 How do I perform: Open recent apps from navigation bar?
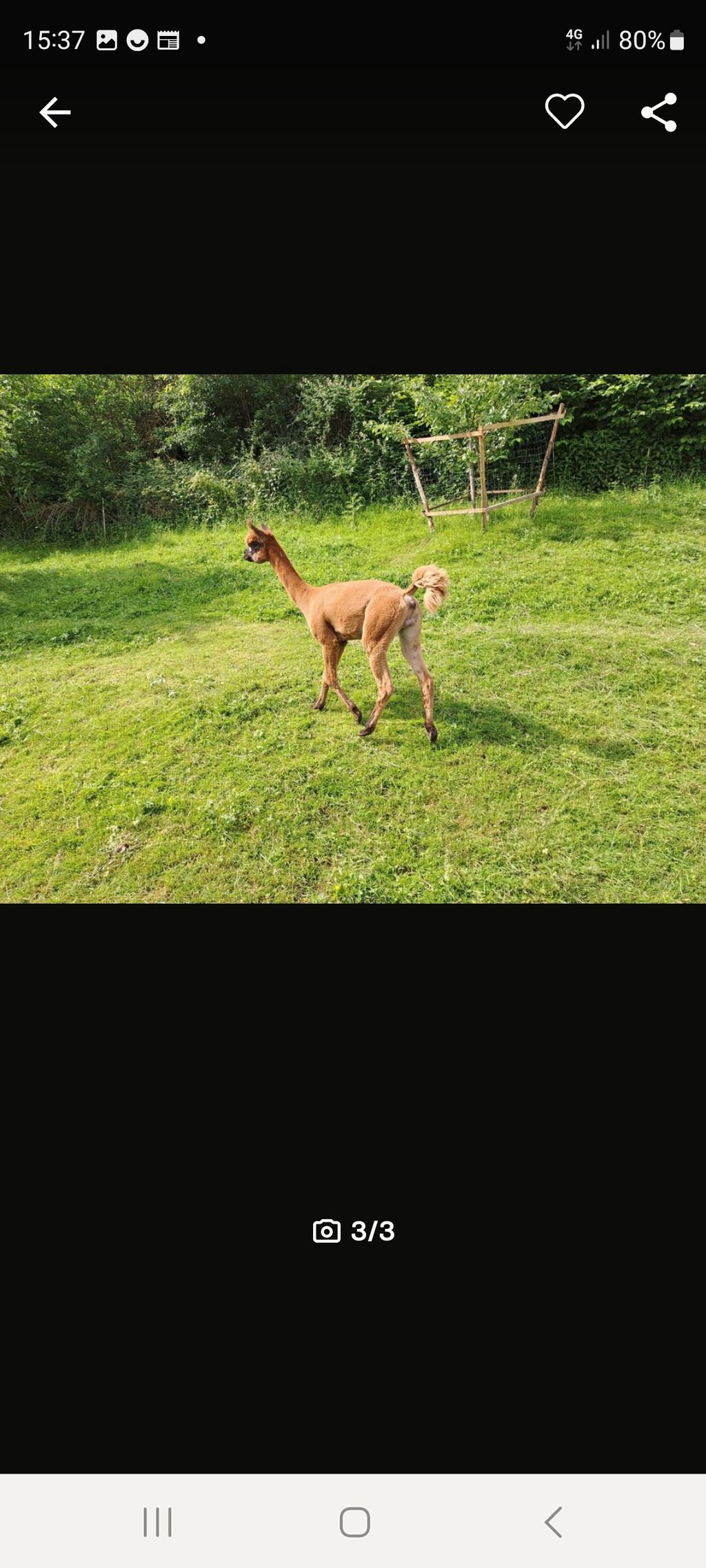157,1522
